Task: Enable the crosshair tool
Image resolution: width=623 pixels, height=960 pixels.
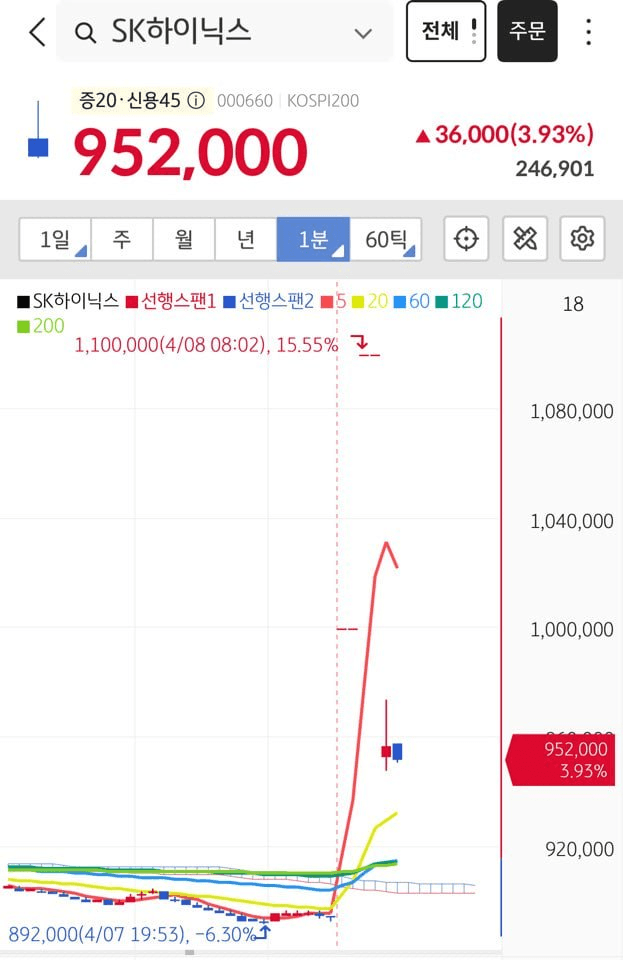Action: click(x=467, y=239)
